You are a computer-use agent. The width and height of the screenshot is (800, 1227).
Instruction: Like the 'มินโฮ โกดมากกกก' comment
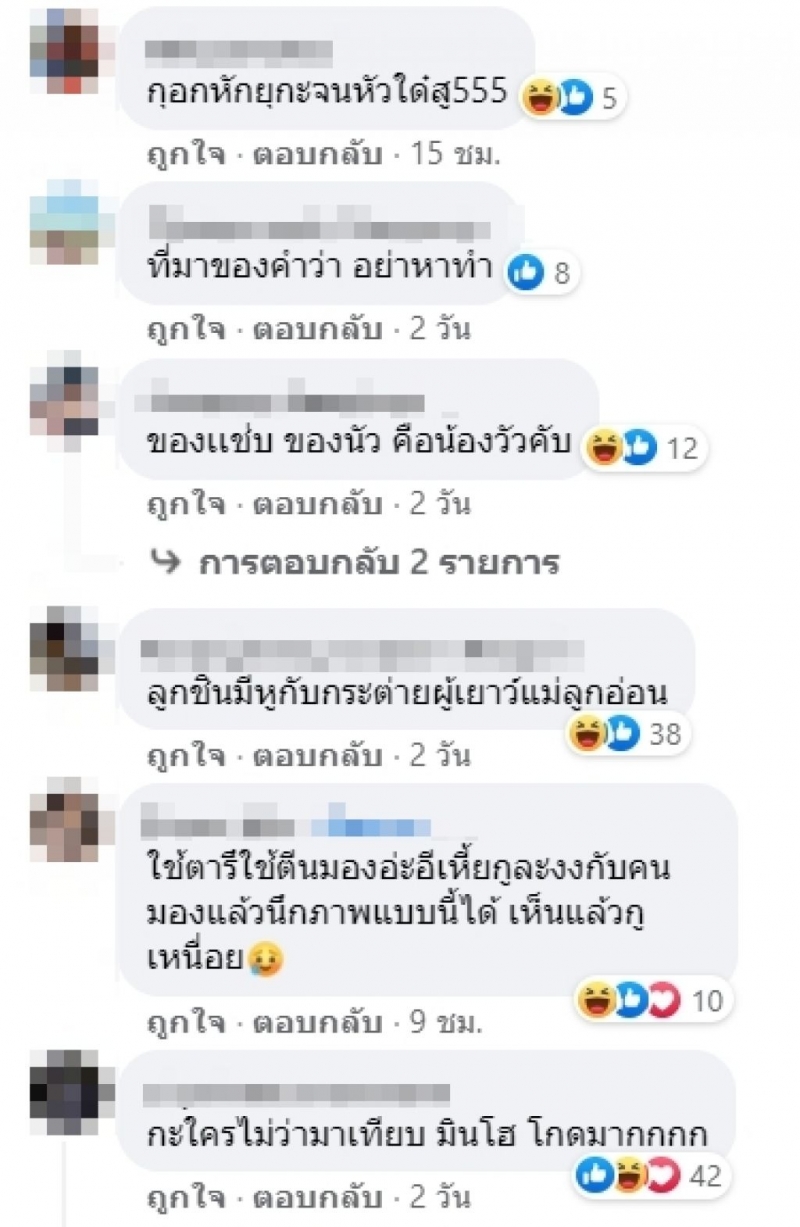pyautogui.click(x=171, y=1197)
